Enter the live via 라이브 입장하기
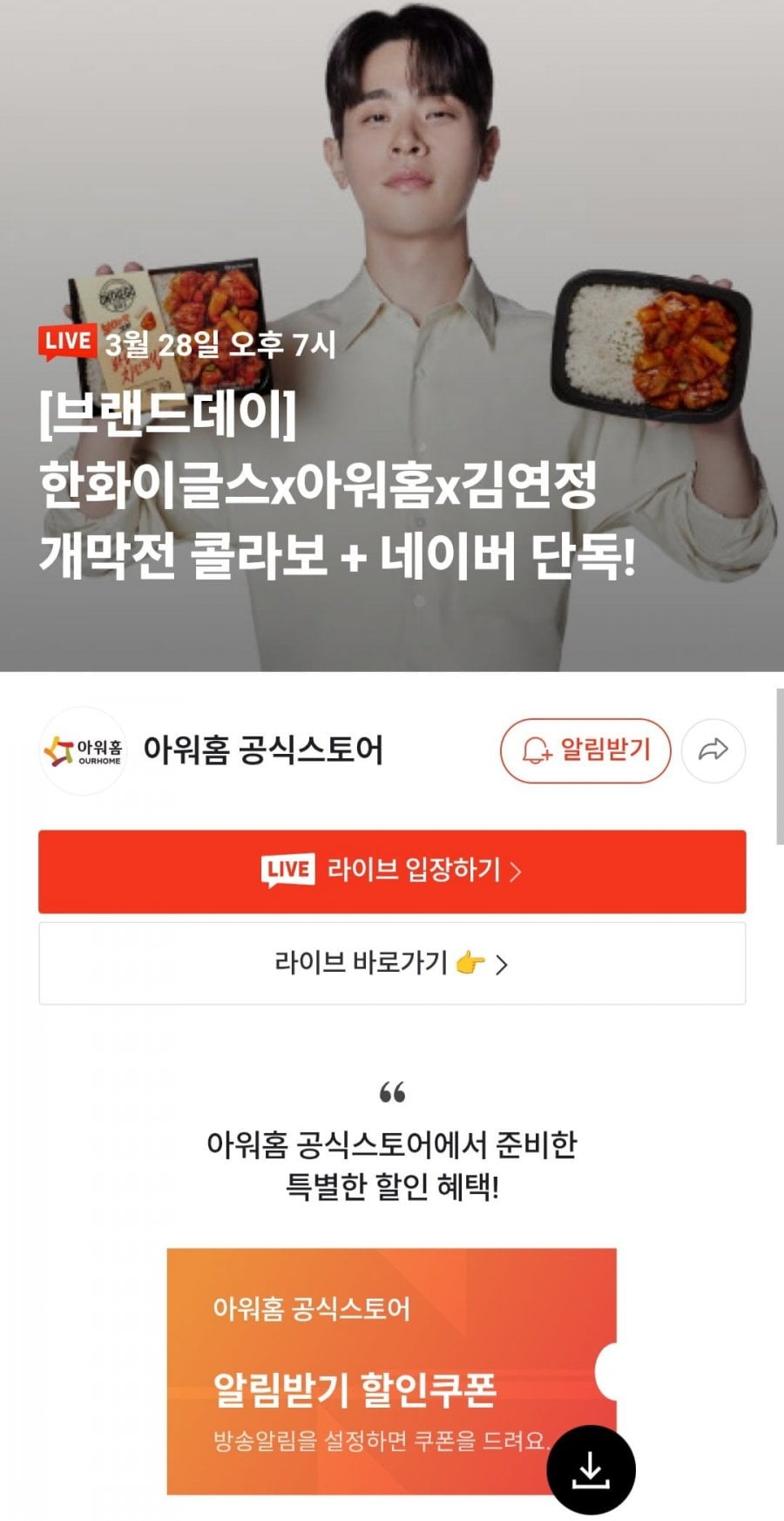 click(392, 871)
